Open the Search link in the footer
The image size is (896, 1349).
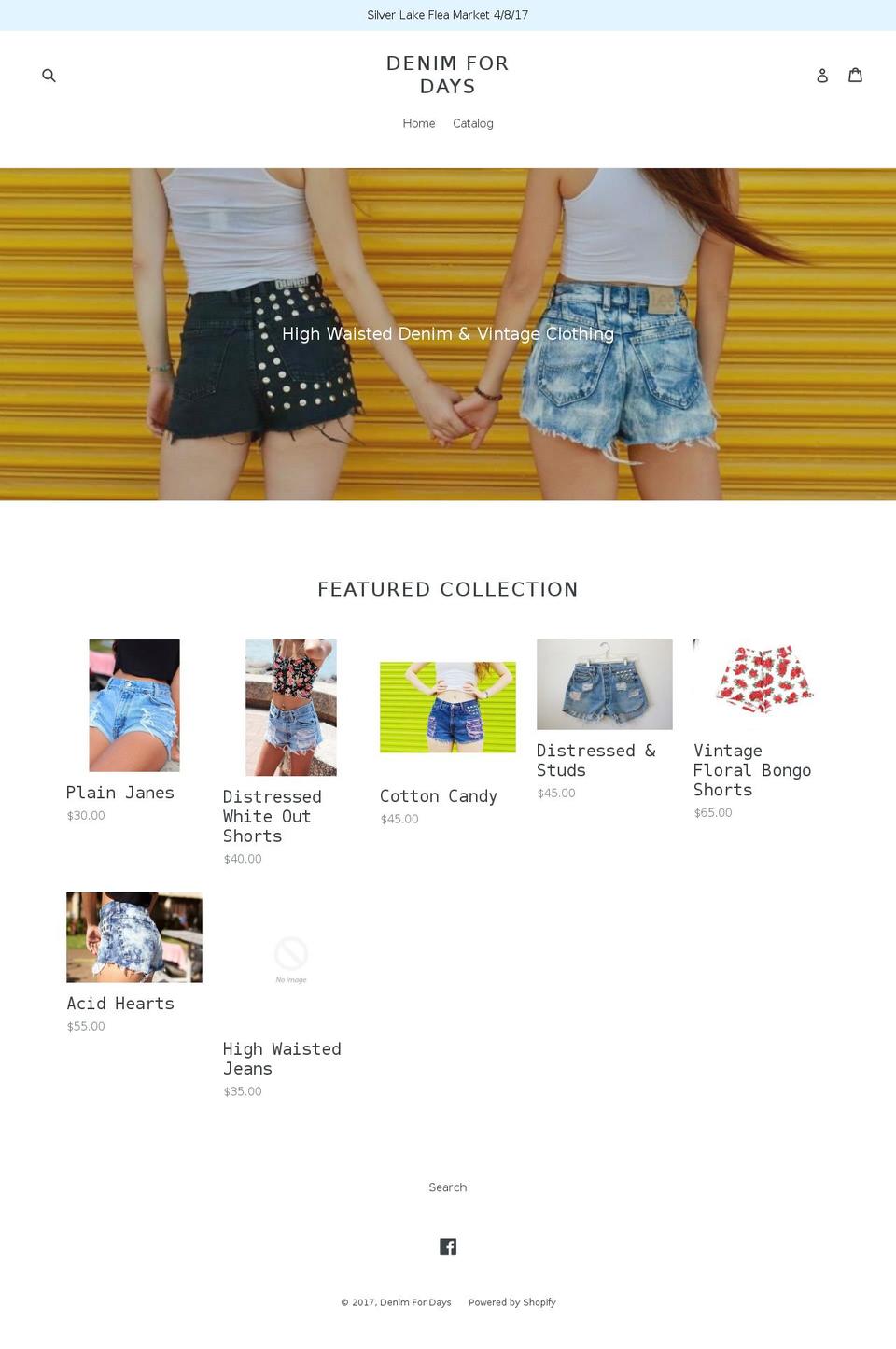447,1187
